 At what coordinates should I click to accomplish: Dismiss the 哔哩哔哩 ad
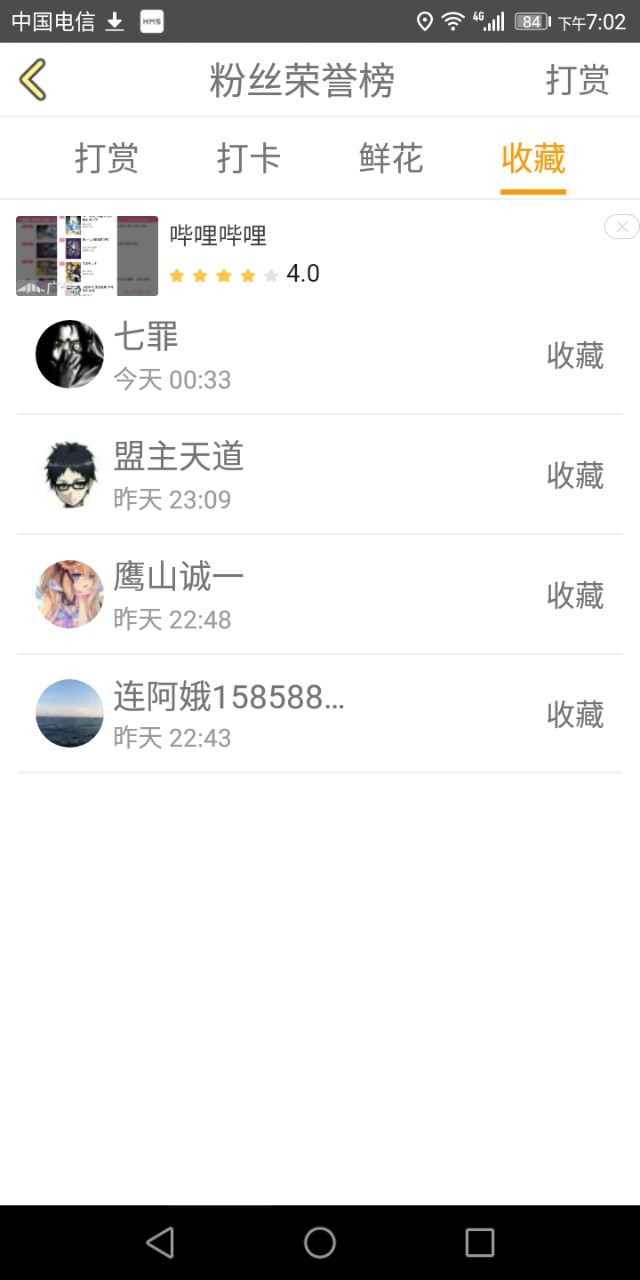622,227
